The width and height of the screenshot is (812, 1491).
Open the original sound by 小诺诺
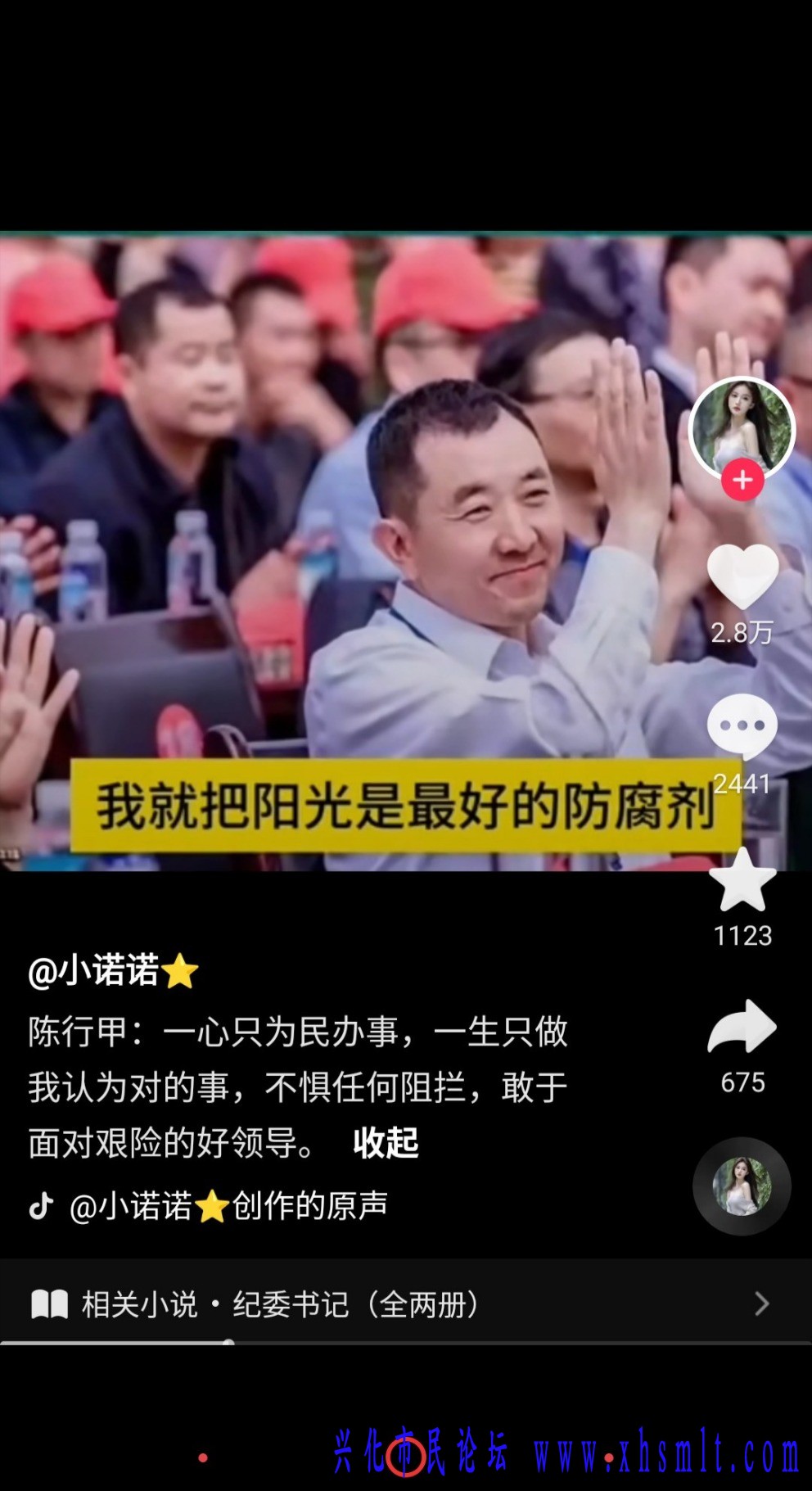pos(228,1206)
